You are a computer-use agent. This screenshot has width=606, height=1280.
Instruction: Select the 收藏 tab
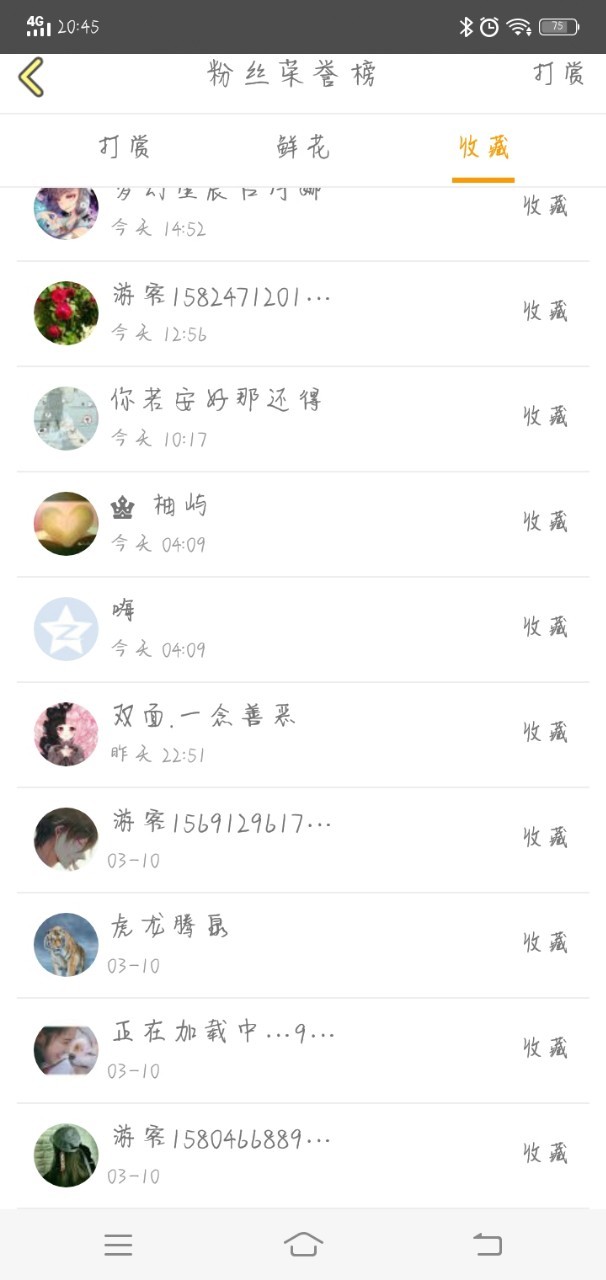(x=483, y=148)
